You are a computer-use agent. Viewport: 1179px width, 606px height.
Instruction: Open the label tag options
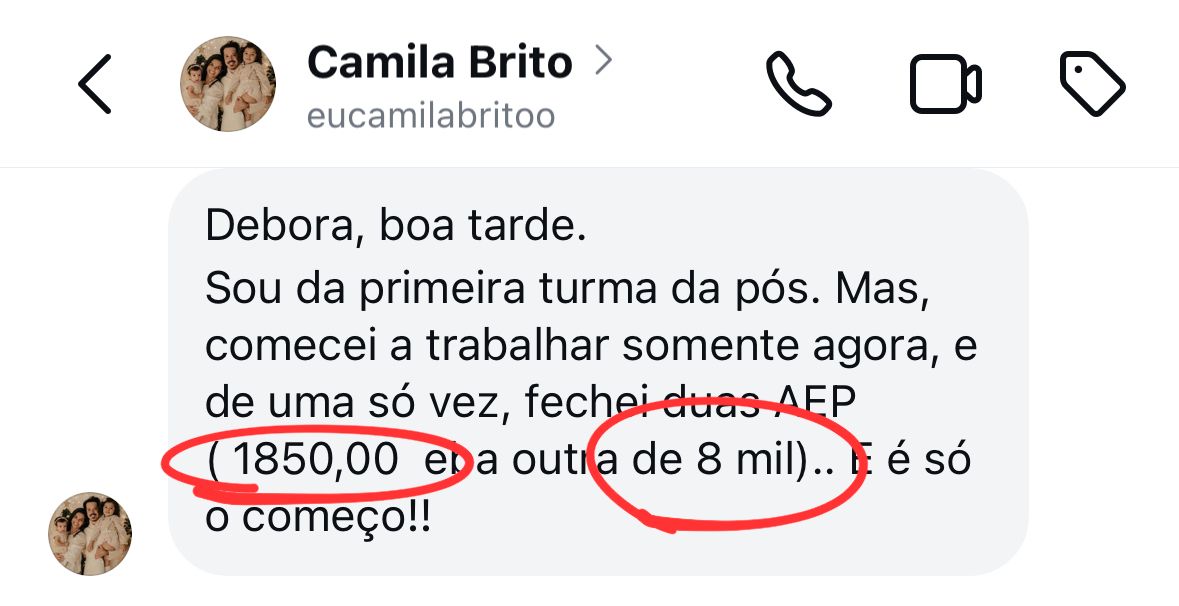tap(1092, 84)
